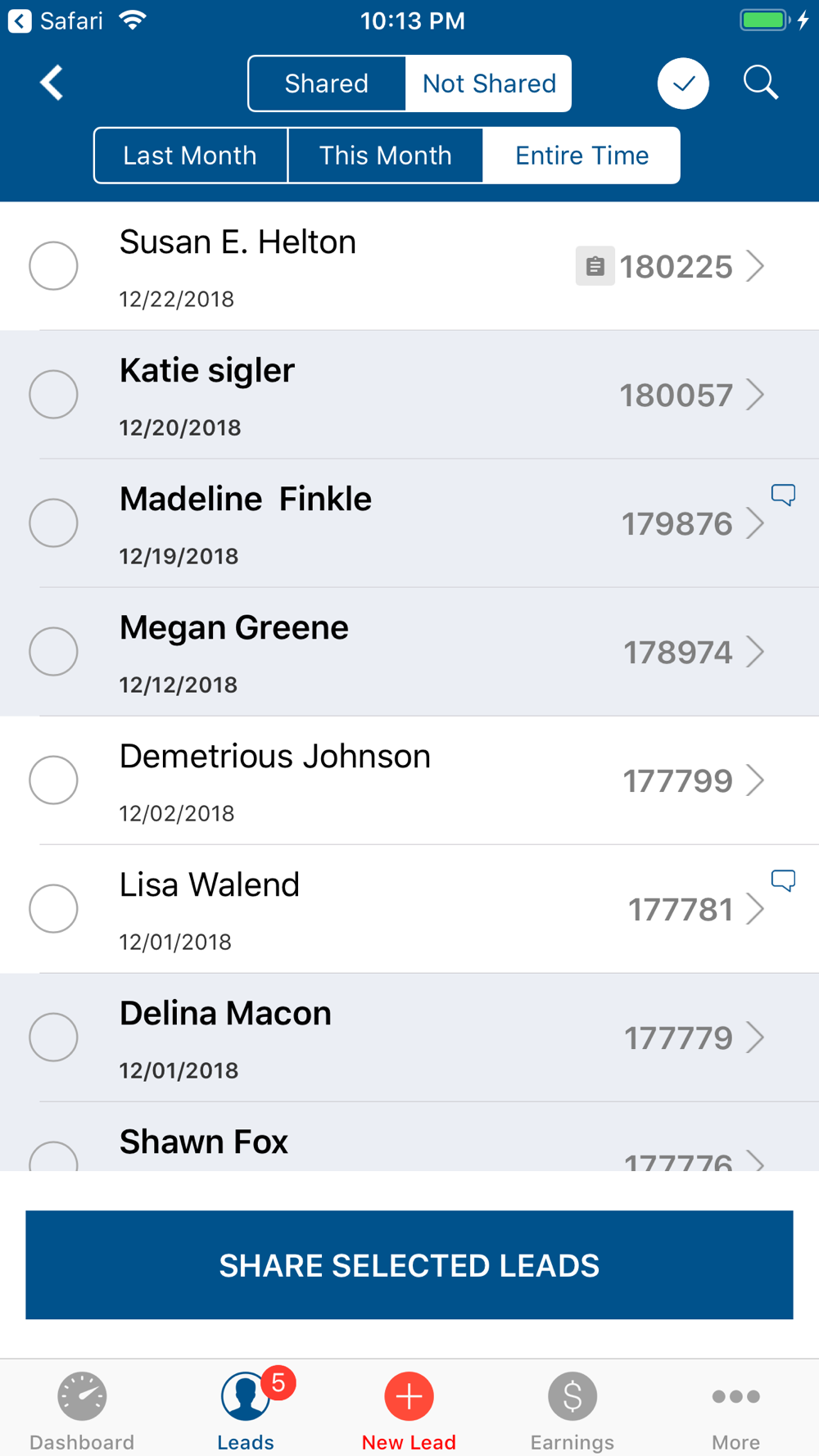Mark Lisa Walend's selection circle
The image size is (819, 1456).
(53, 908)
